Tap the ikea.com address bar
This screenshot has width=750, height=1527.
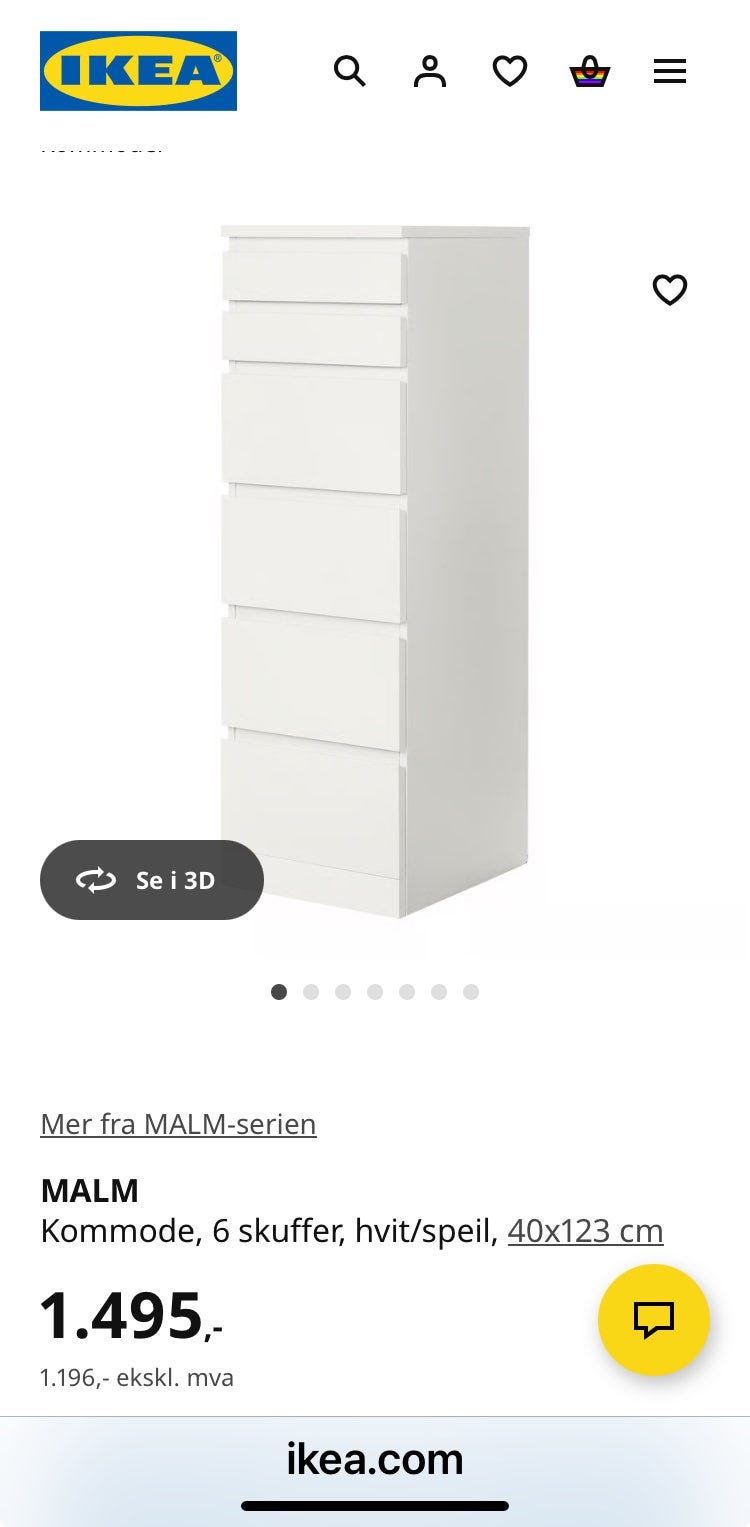click(375, 1459)
